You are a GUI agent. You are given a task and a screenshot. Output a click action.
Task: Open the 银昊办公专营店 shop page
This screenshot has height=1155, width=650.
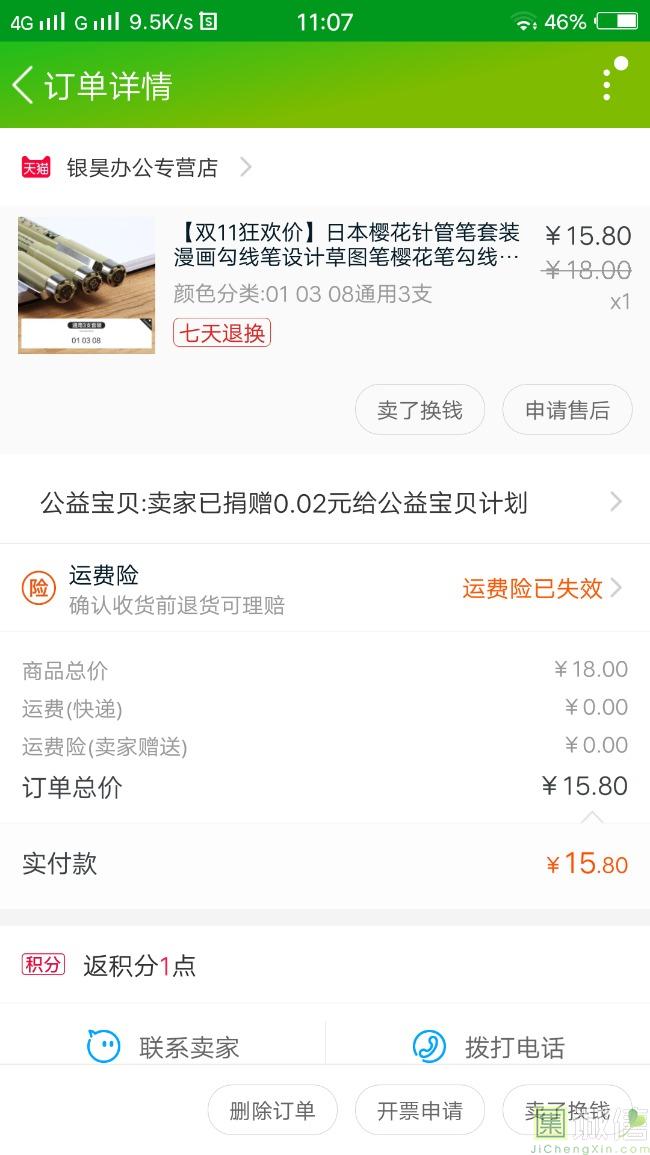pyautogui.click(x=141, y=168)
